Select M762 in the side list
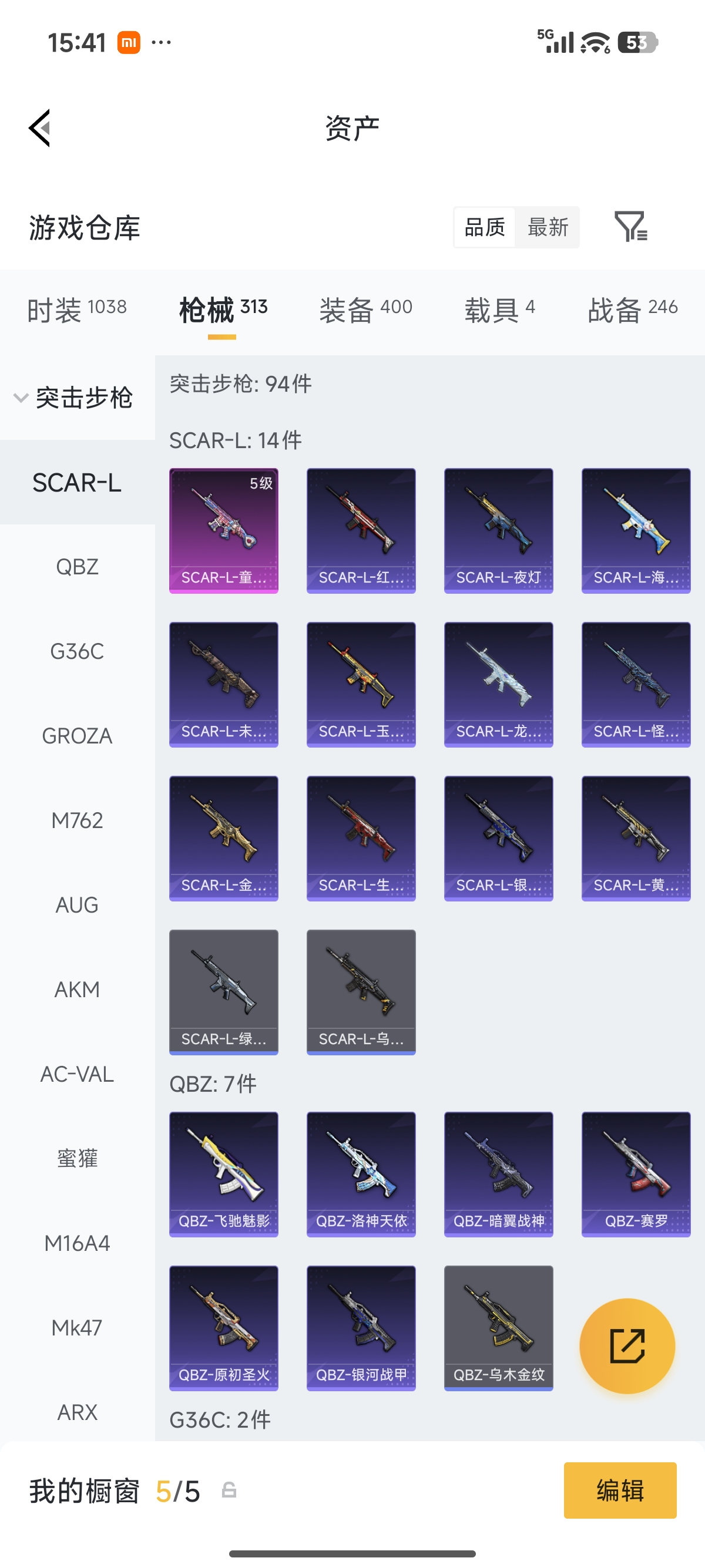The image size is (705, 1568). pos(78,820)
